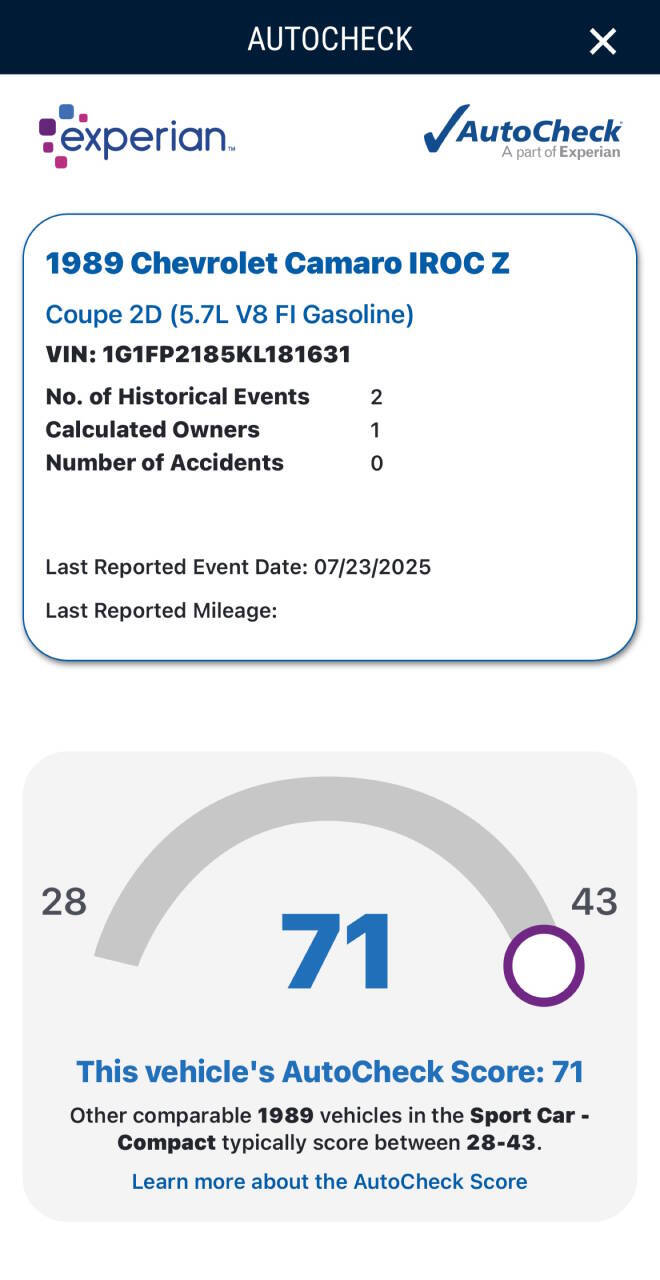Close the AutoCheck report screen
Image resolution: width=660 pixels, height=1280 pixels.
coord(603,41)
